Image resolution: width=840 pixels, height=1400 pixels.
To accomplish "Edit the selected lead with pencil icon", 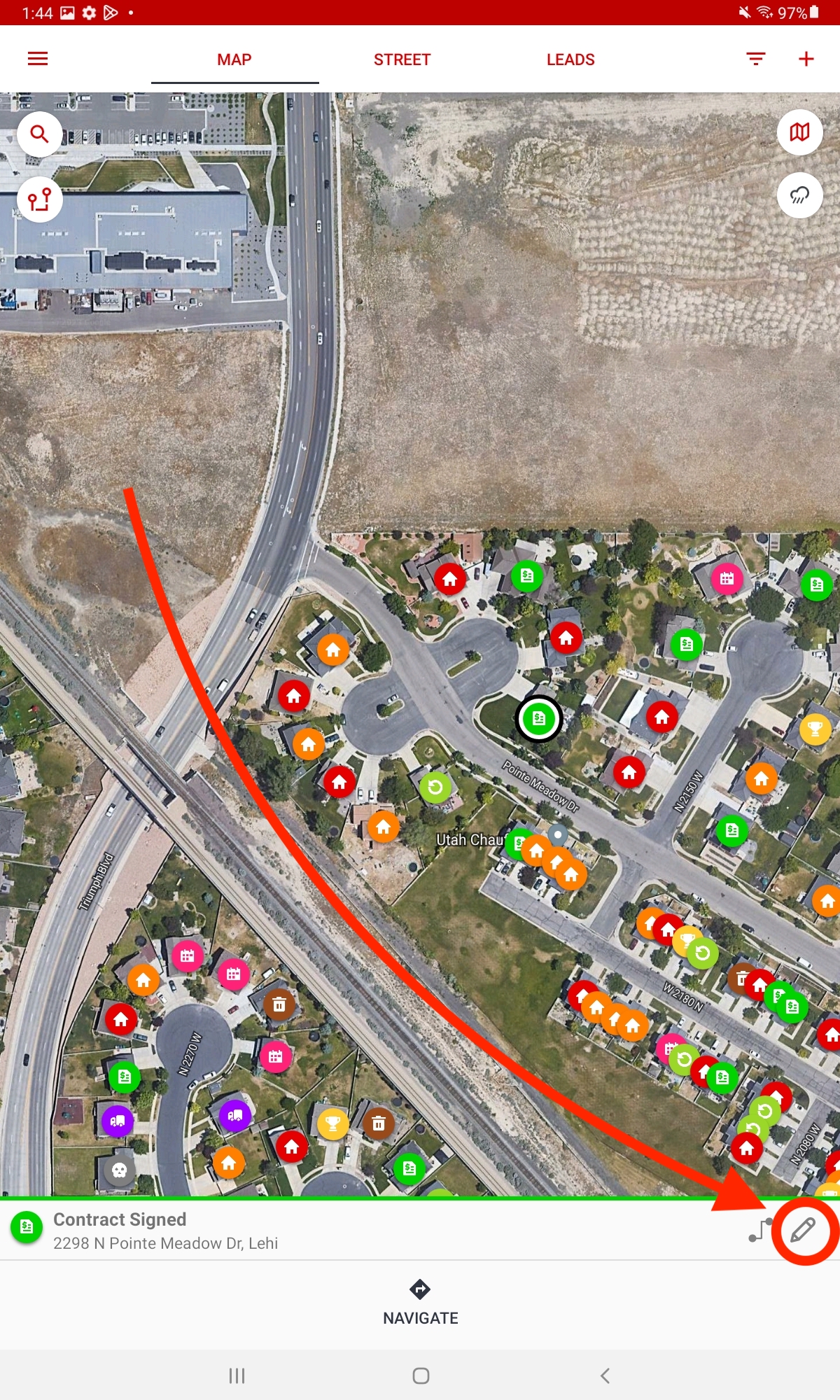I will click(x=803, y=1230).
